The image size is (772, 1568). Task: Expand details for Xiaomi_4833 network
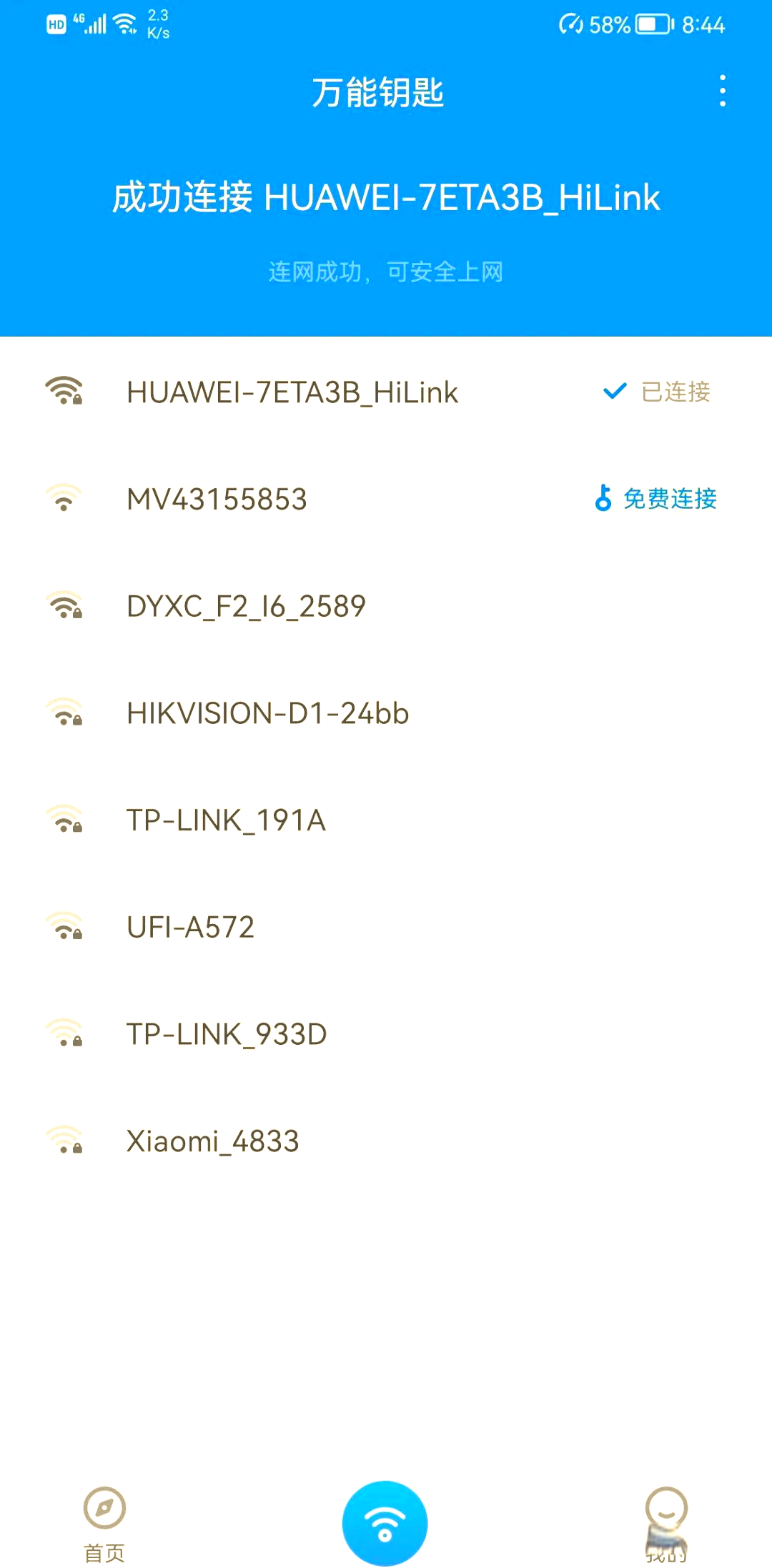212,1141
